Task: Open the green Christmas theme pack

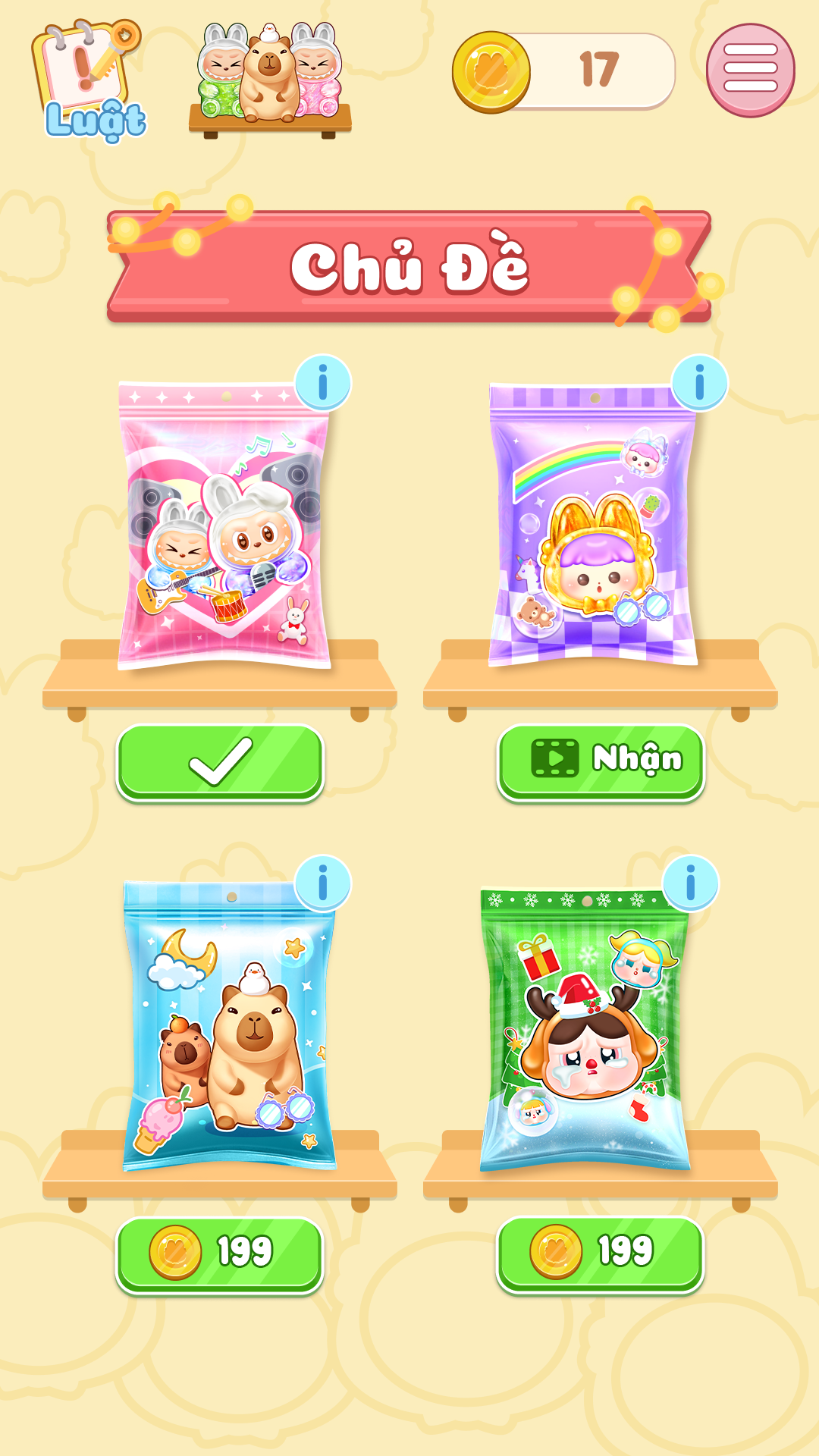Action: pos(585,1028)
